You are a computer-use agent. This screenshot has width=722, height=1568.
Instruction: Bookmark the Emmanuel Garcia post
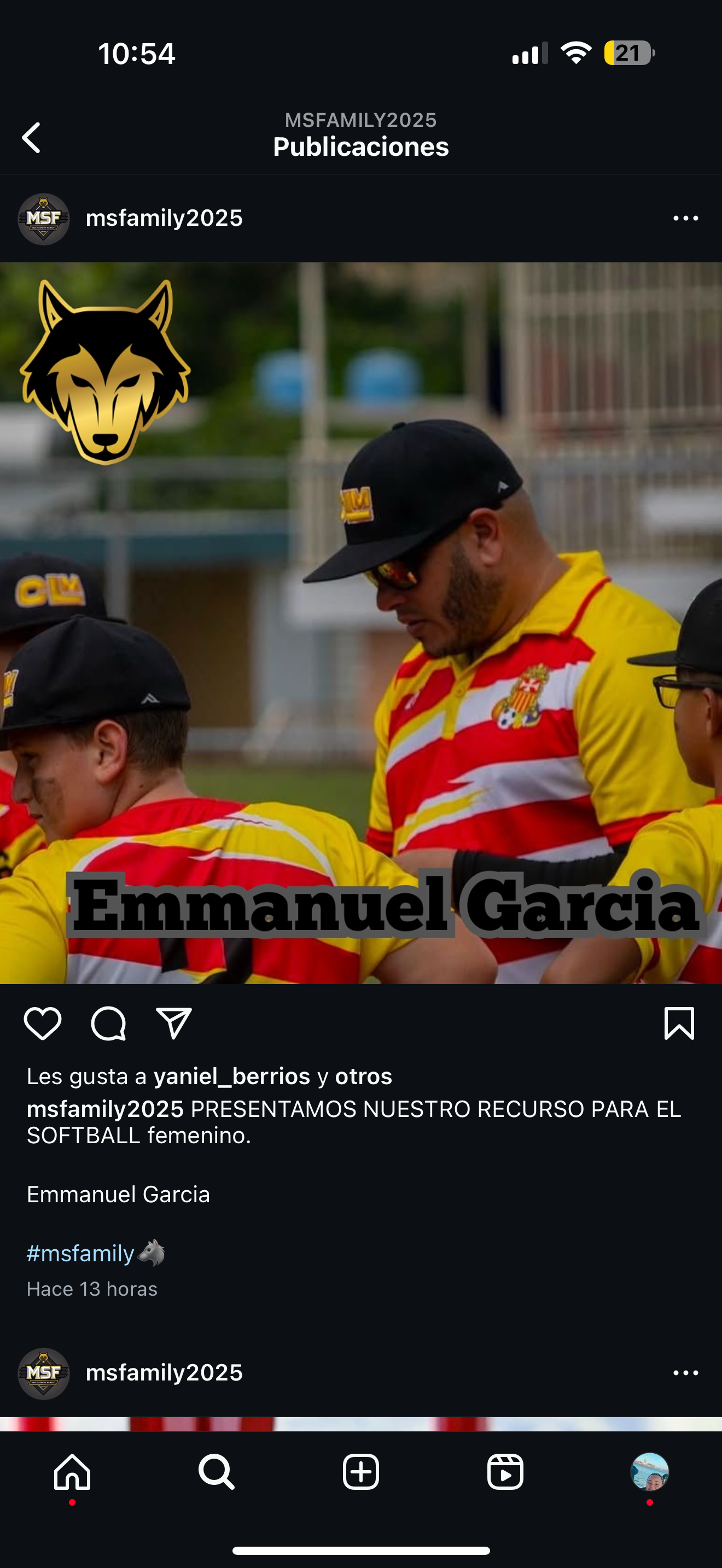pos(679,1023)
